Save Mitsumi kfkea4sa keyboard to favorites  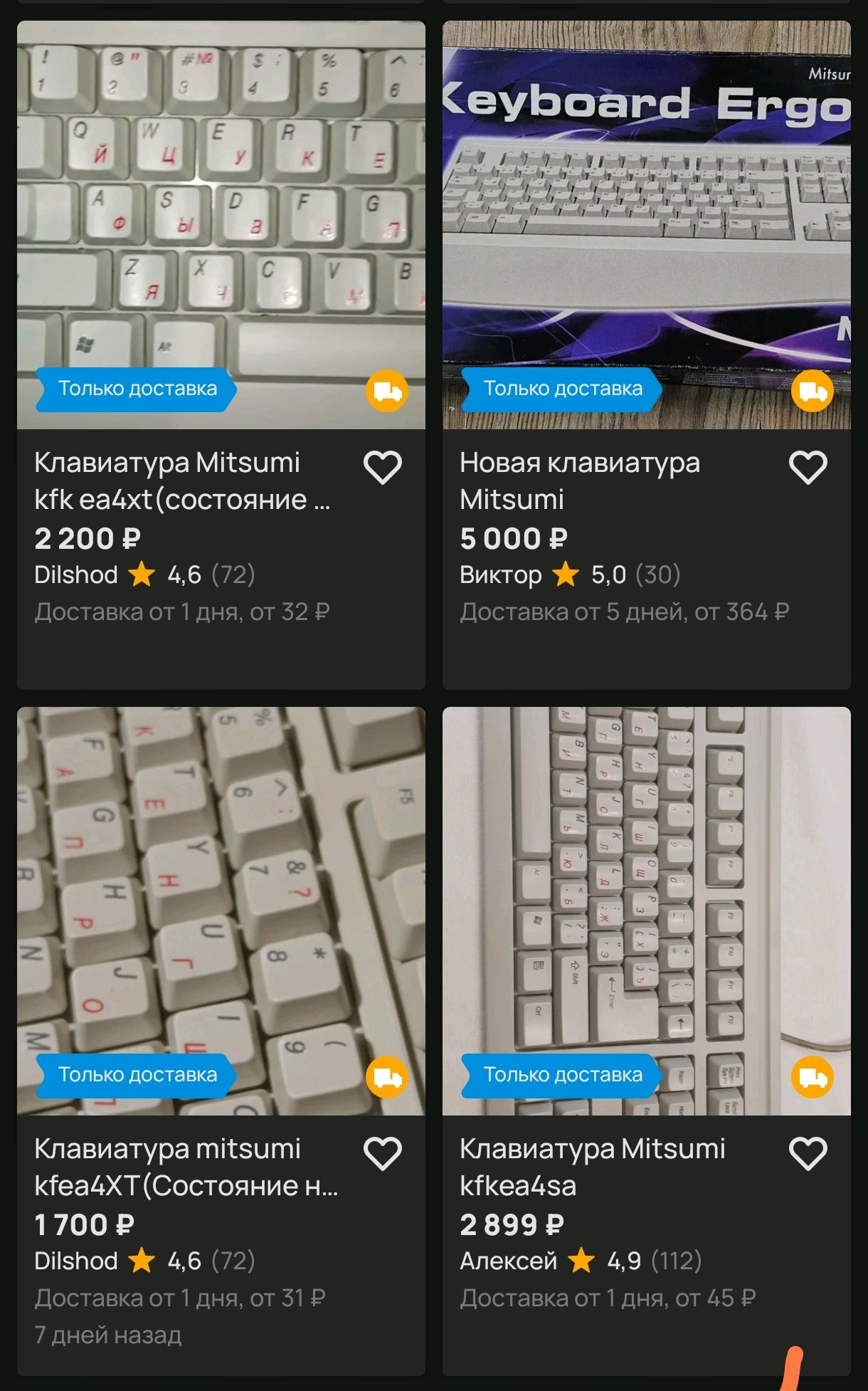(x=808, y=1154)
